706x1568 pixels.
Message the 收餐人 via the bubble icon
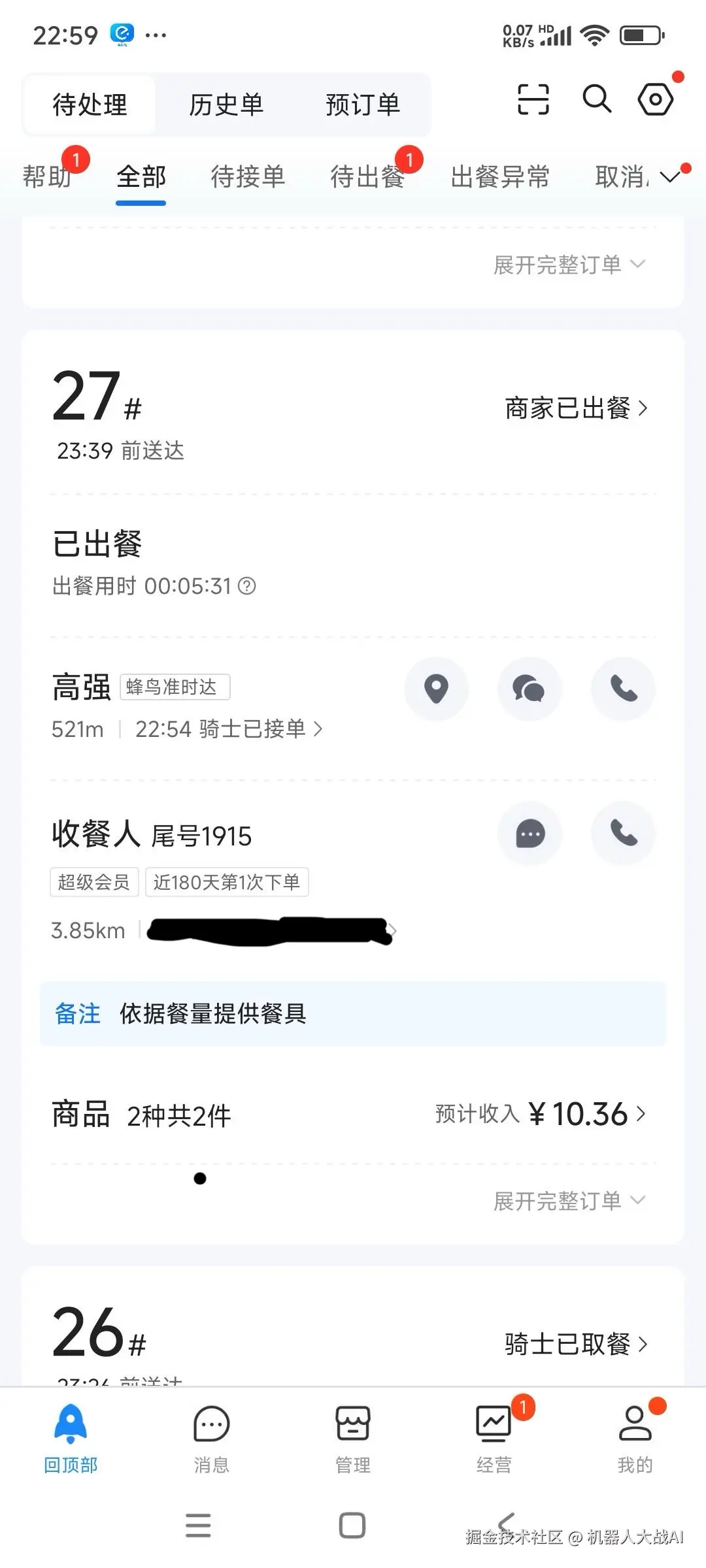pos(529,834)
